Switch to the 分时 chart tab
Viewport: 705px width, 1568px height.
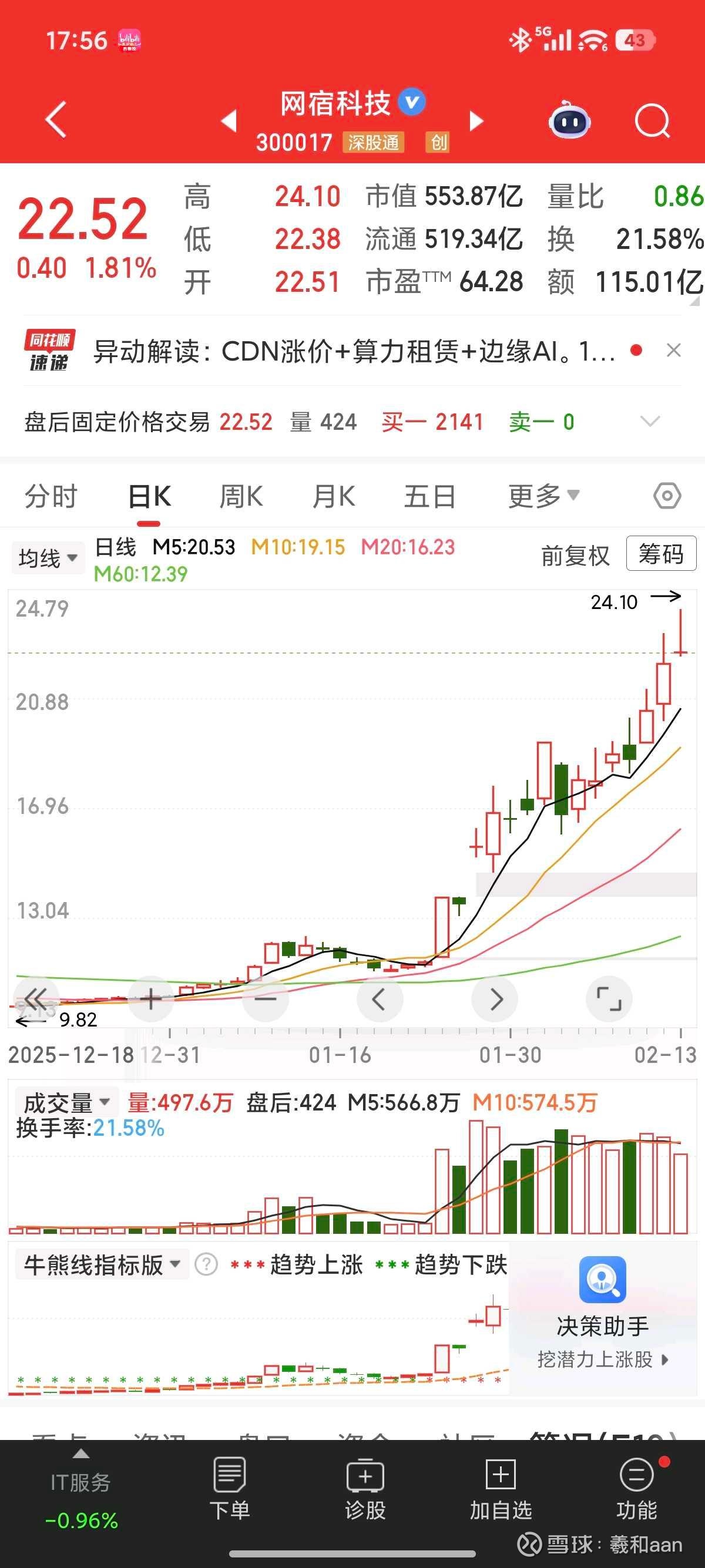(51, 496)
